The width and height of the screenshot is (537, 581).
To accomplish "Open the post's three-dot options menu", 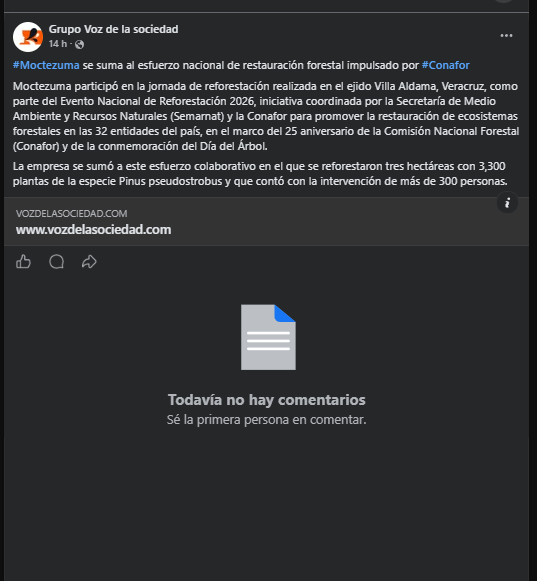I will pyautogui.click(x=506, y=36).
